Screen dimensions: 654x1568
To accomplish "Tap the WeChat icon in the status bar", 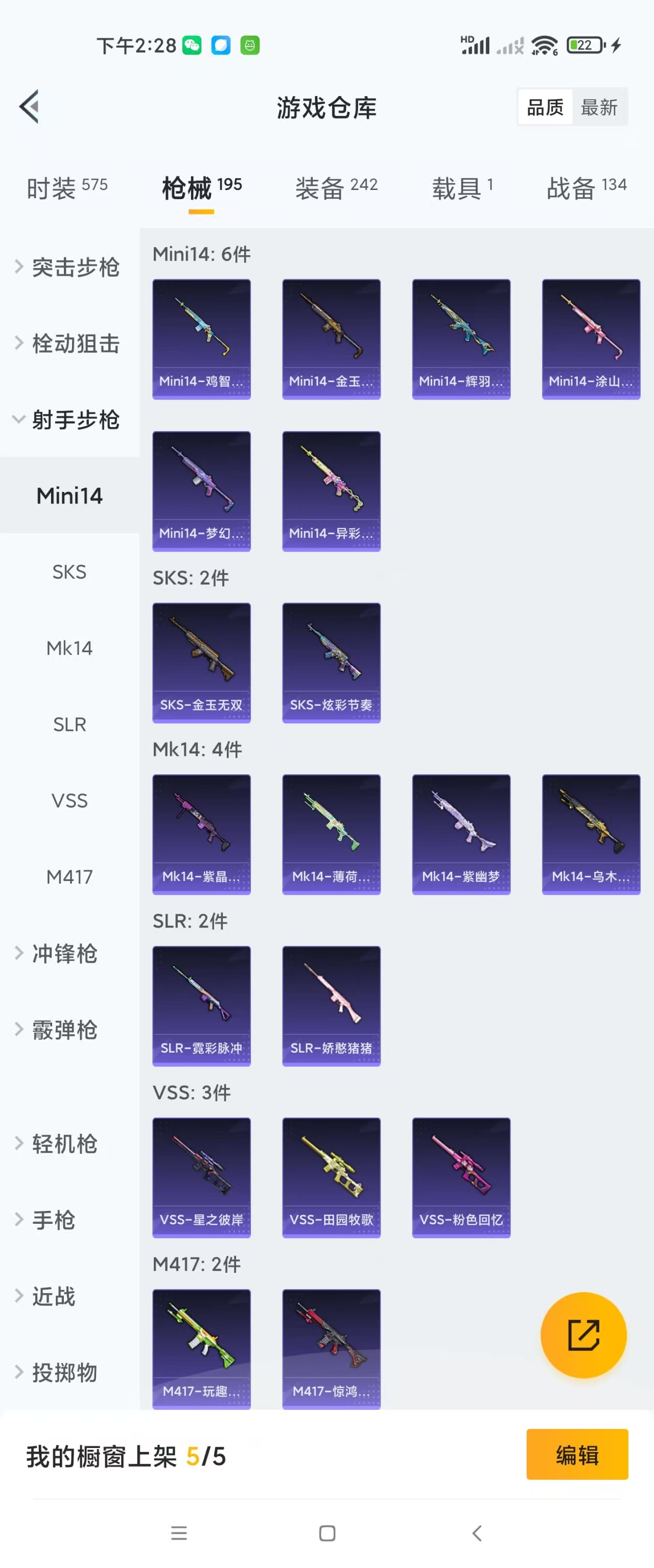I will point(192,44).
